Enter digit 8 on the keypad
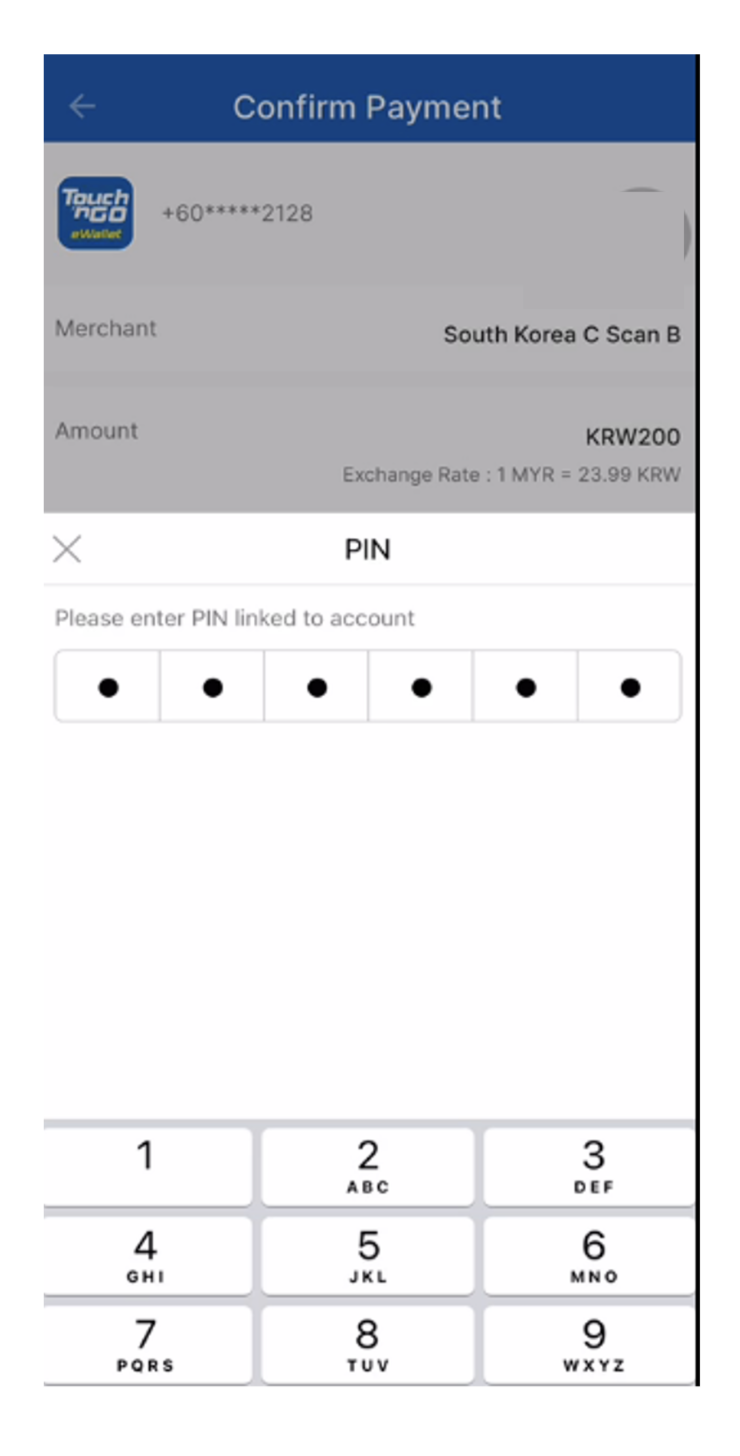 click(368, 1343)
